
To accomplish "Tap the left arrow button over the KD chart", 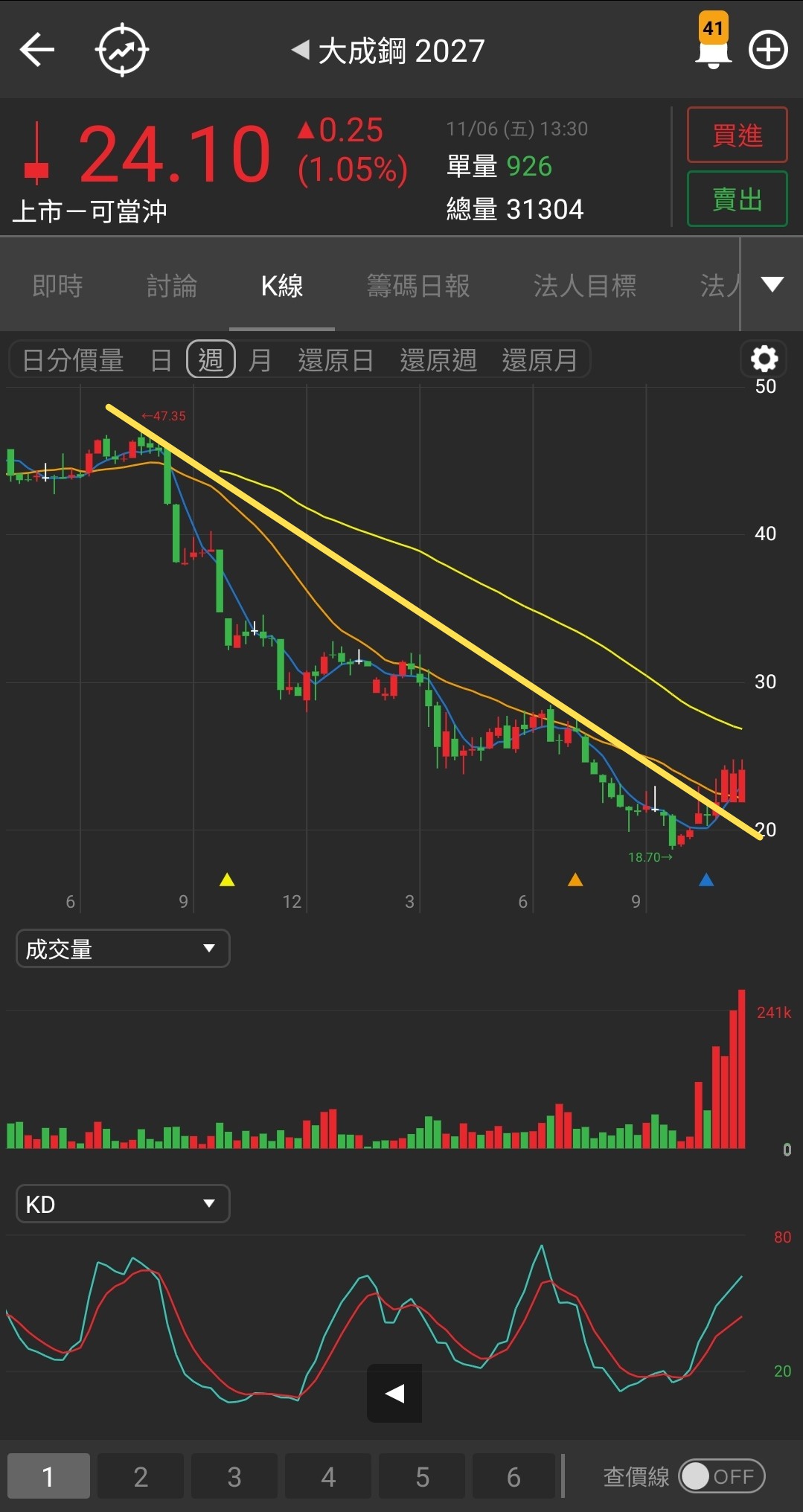I will pos(394,1393).
